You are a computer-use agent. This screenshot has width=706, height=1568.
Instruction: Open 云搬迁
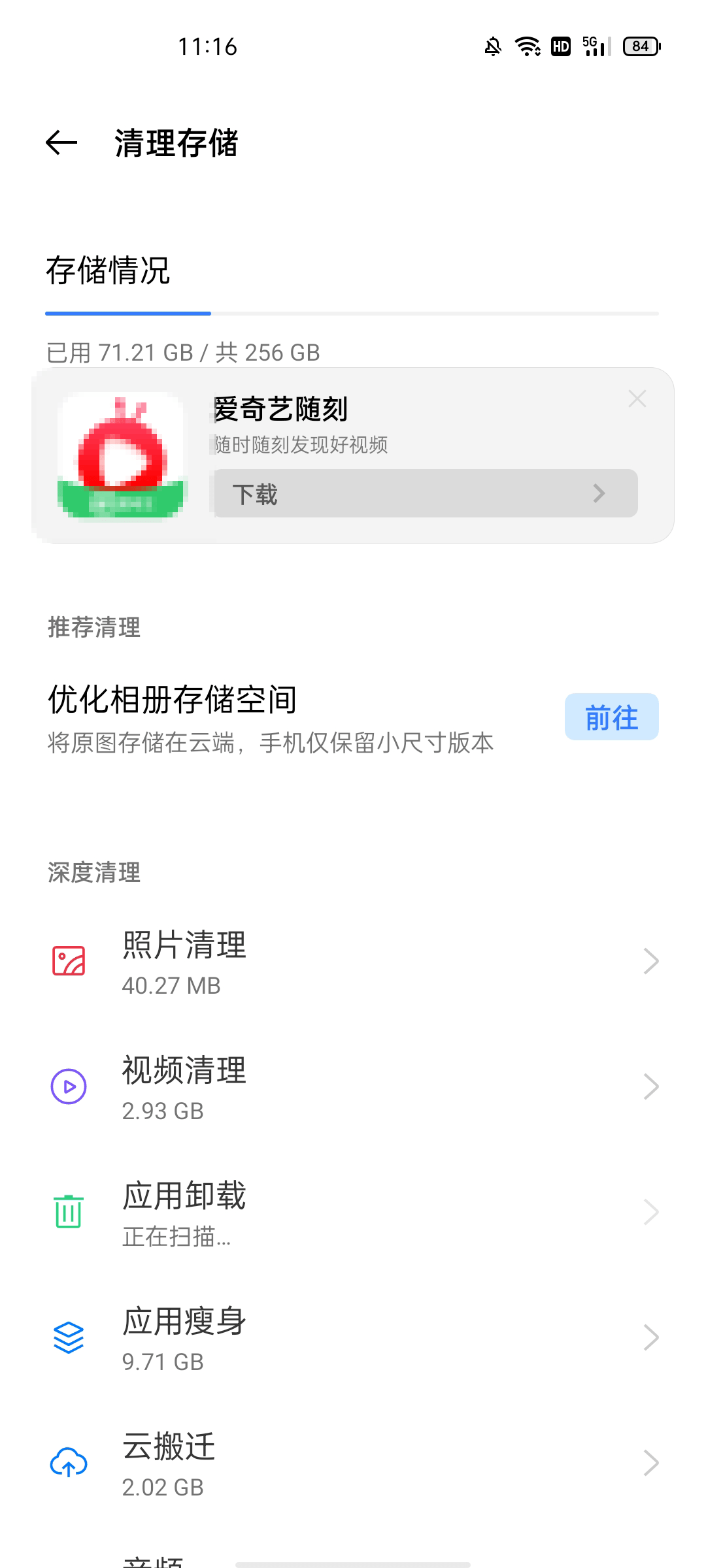tap(353, 1463)
